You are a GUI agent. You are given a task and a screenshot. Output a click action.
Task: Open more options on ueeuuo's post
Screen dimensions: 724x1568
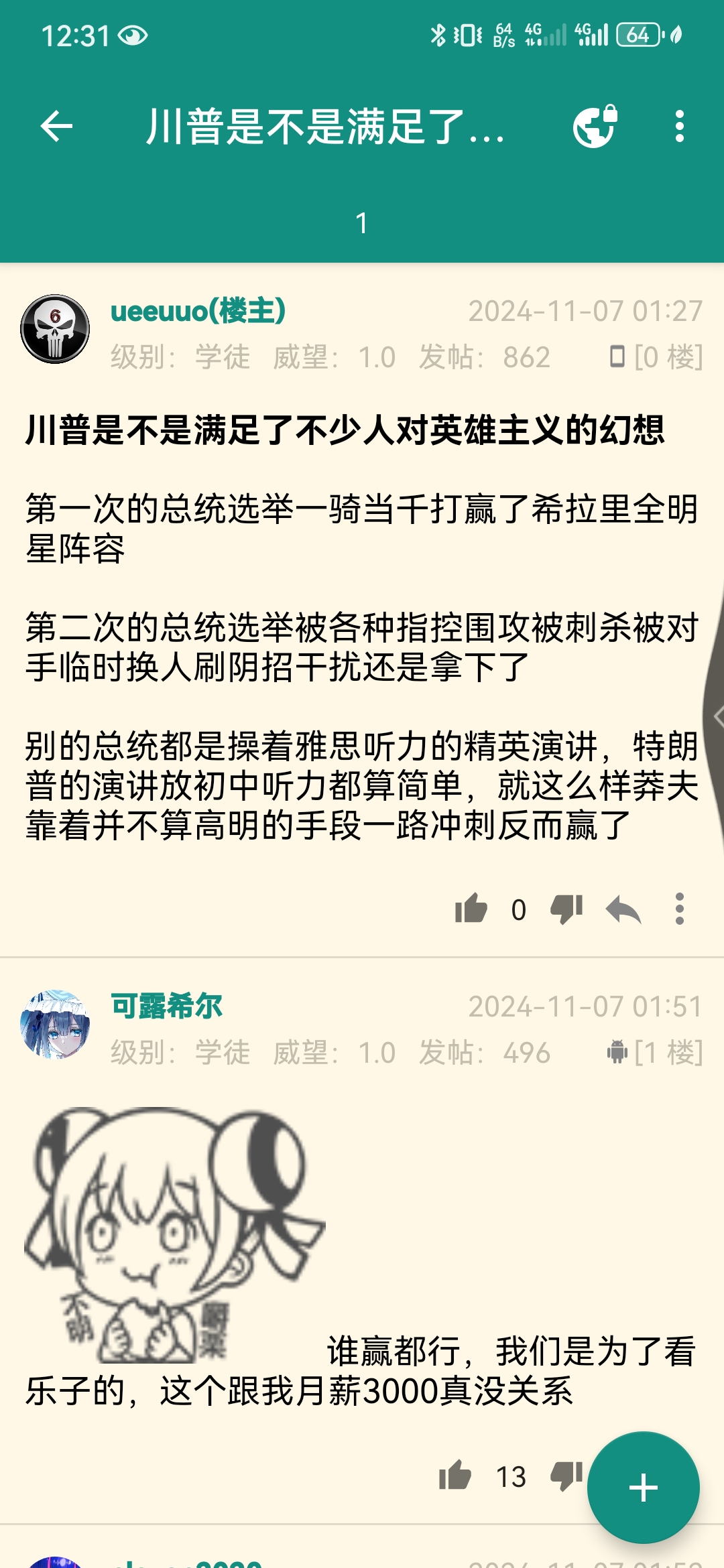[x=679, y=909]
